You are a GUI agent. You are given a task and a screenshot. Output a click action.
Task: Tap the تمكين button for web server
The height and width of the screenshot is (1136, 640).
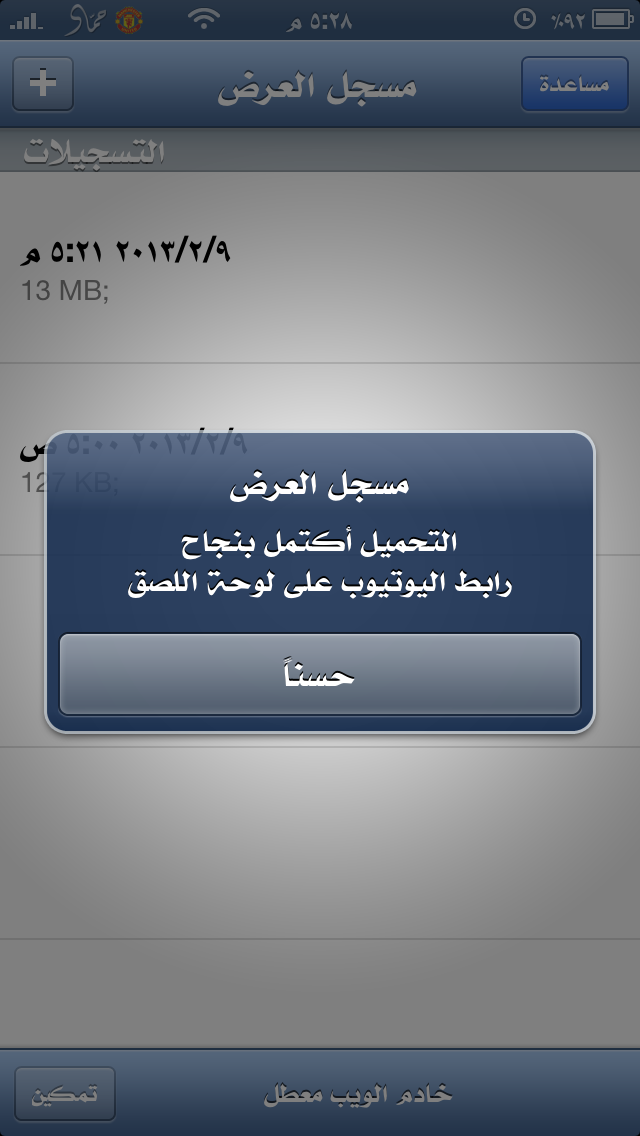coord(65,1094)
